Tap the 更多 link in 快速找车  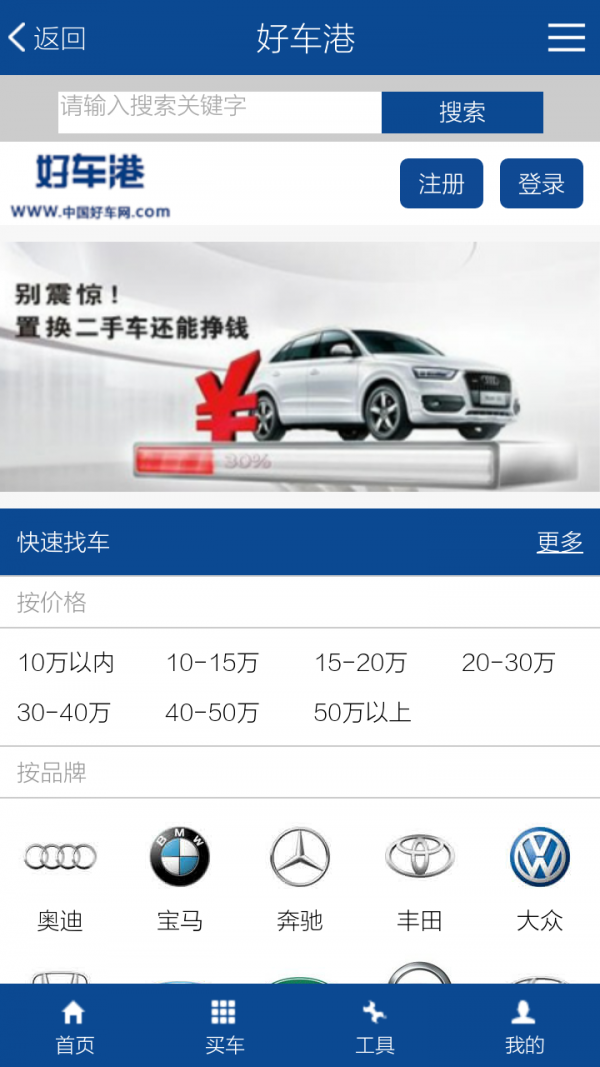pos(559,542)
